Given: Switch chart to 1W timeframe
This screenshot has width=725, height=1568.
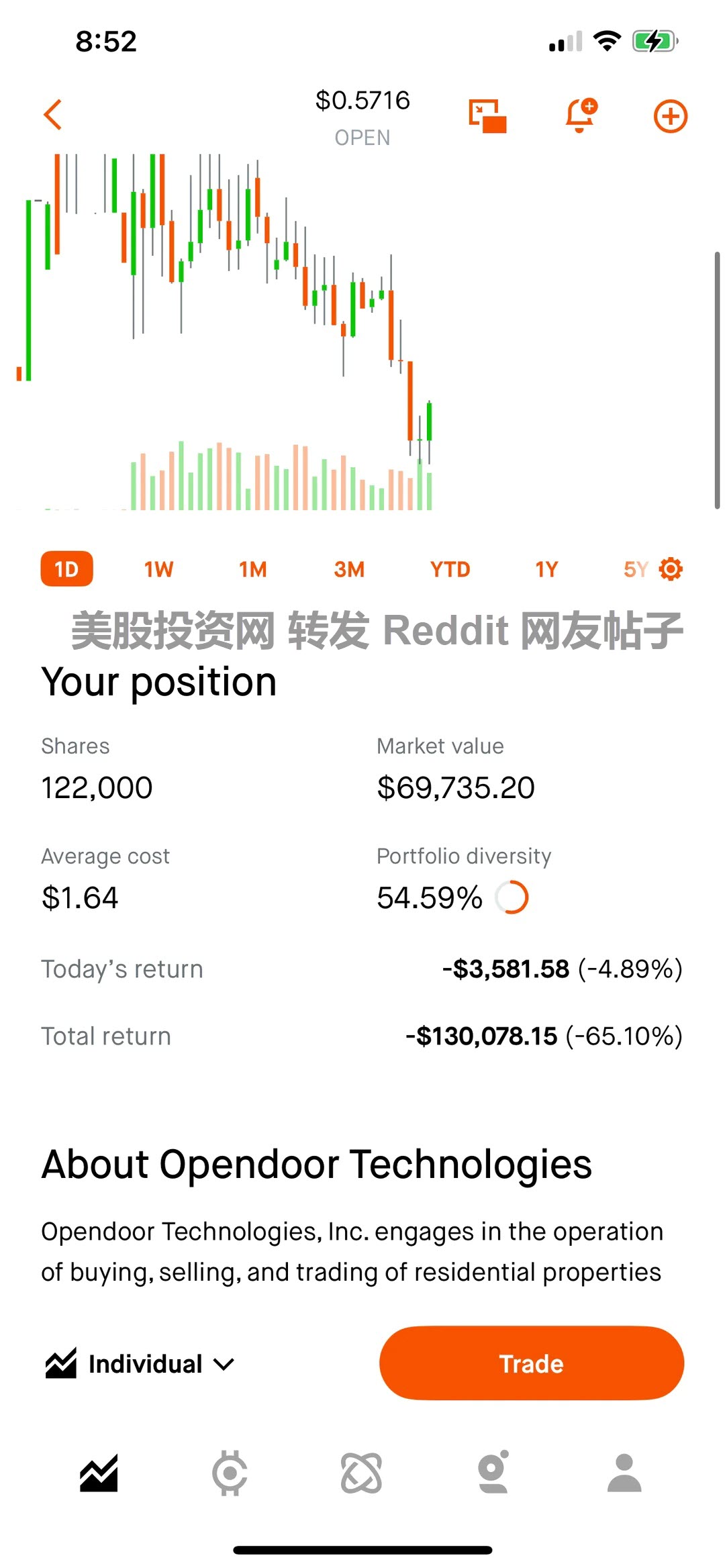Looking at the screenshot, I should pos(158,569).
